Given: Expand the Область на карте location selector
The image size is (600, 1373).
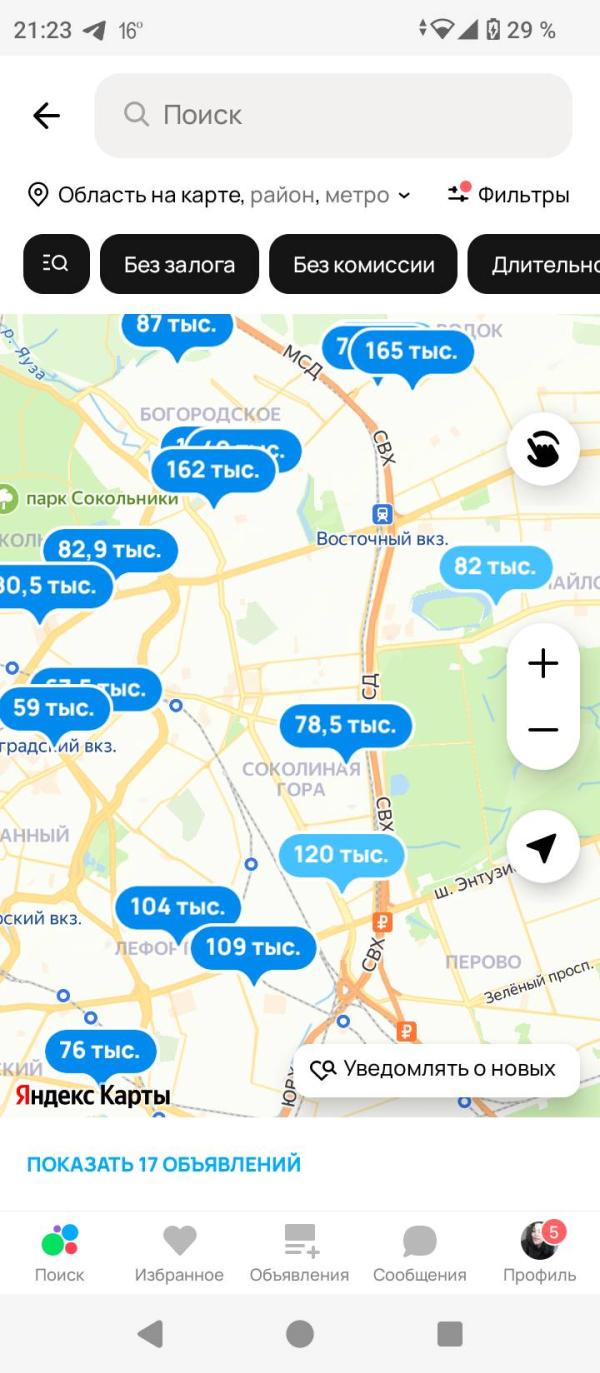Looking at the screenshot, I should pos(219,195).
